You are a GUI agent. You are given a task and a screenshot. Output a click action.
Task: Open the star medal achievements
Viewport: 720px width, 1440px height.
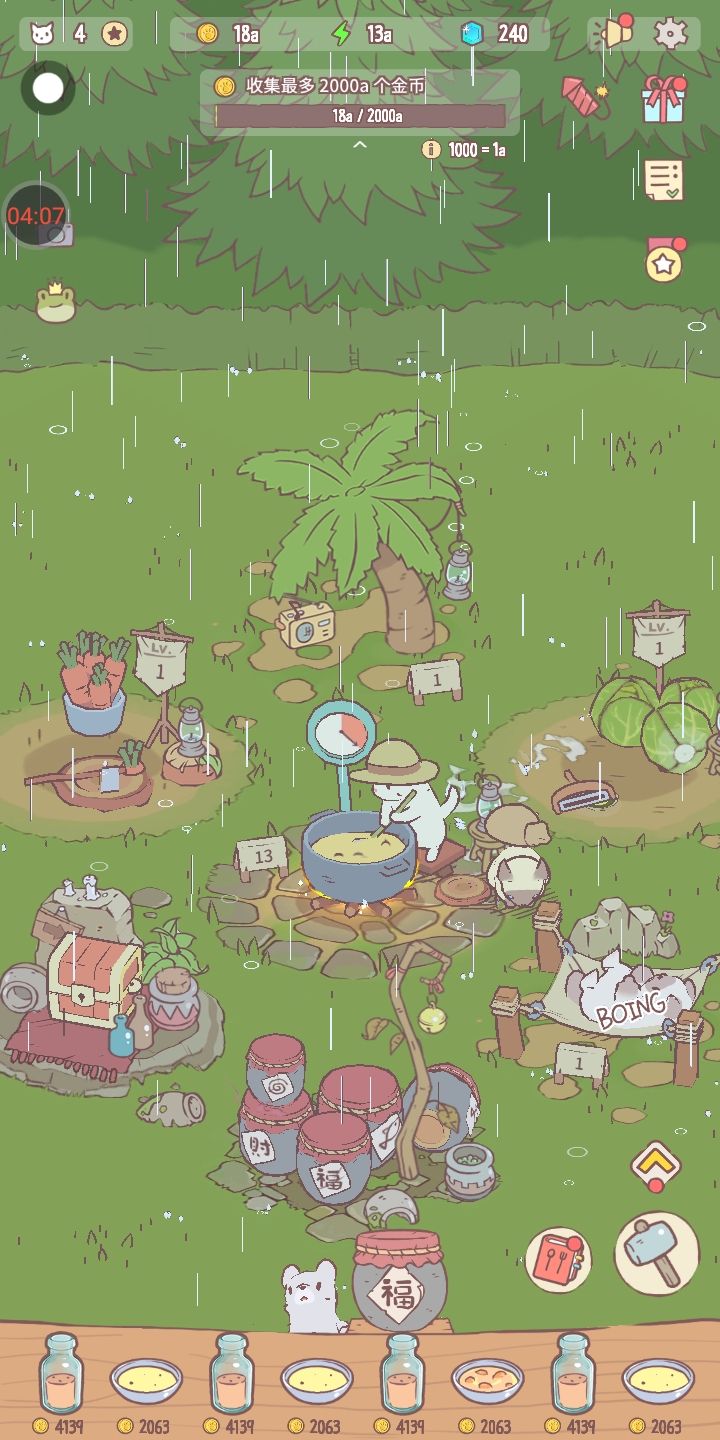[x=664, y=261]
